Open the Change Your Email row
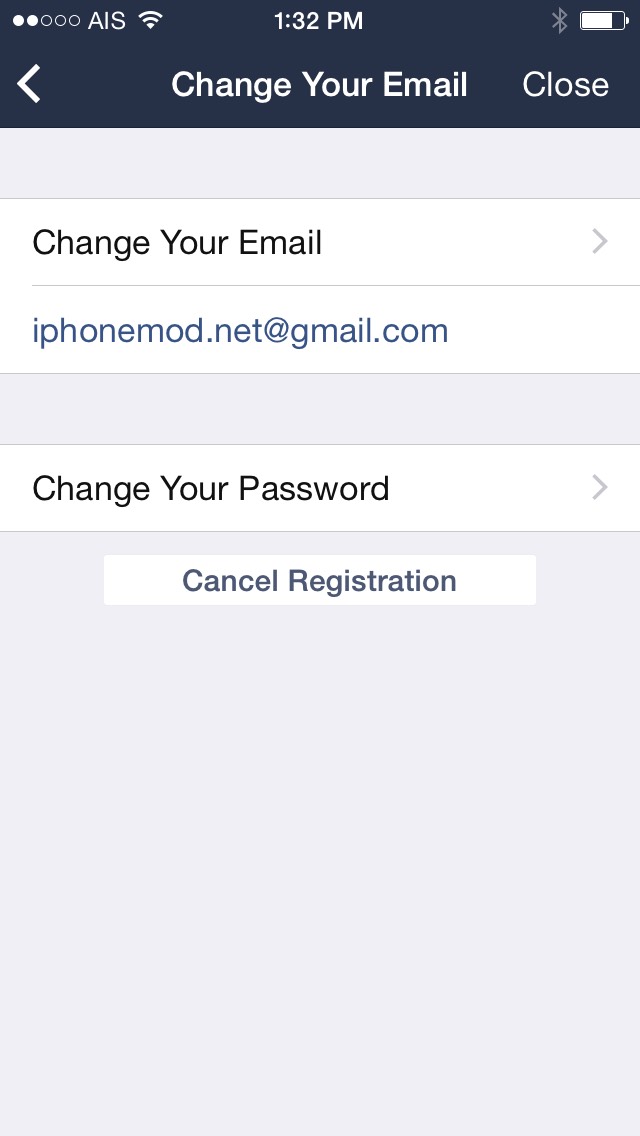This screenshot has height=1136, width=640. 320,242
